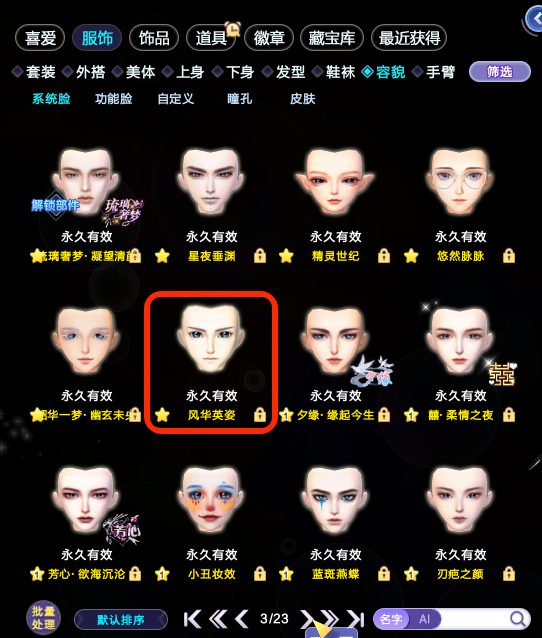Screen dimensions: 542x638
Task: Tap the search magnifier icon
Action: point(518,619)
